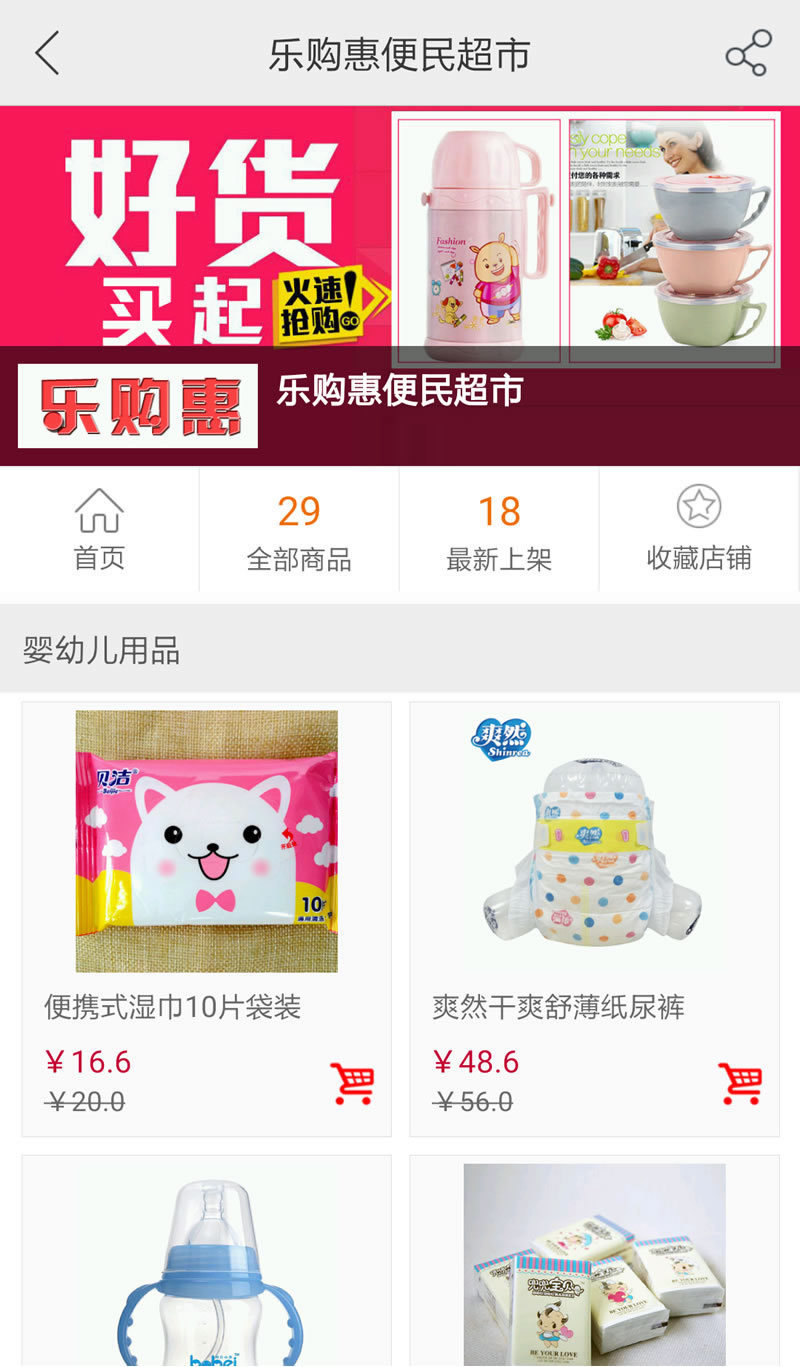Add 便携式湿巾10片袋装 to cart via cart icon
Viewport: 800px width, 1367px height.
click(x=352, y=1082)
